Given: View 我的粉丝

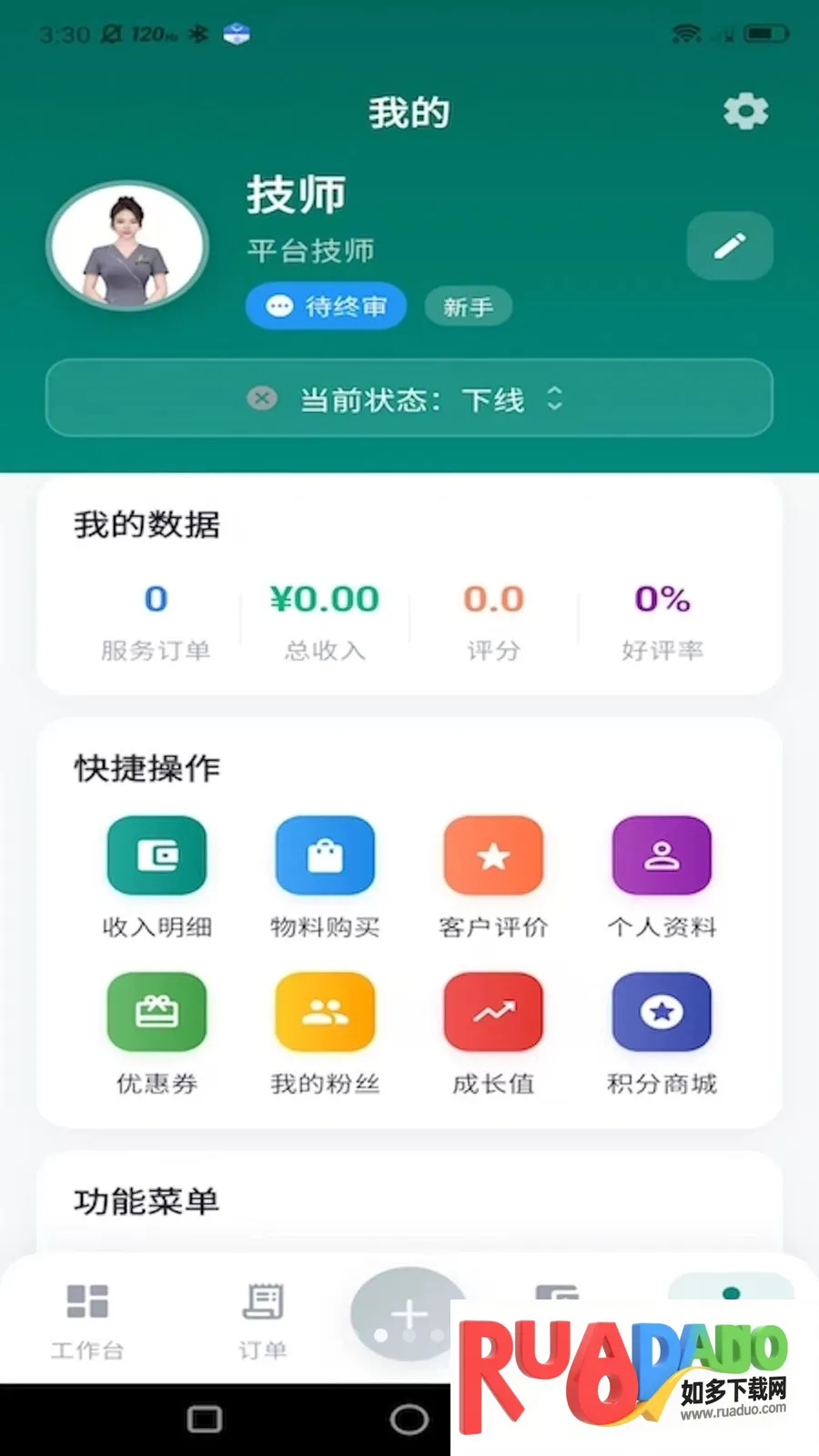Looking at the screenshot, I should [x=325, y=1012].
